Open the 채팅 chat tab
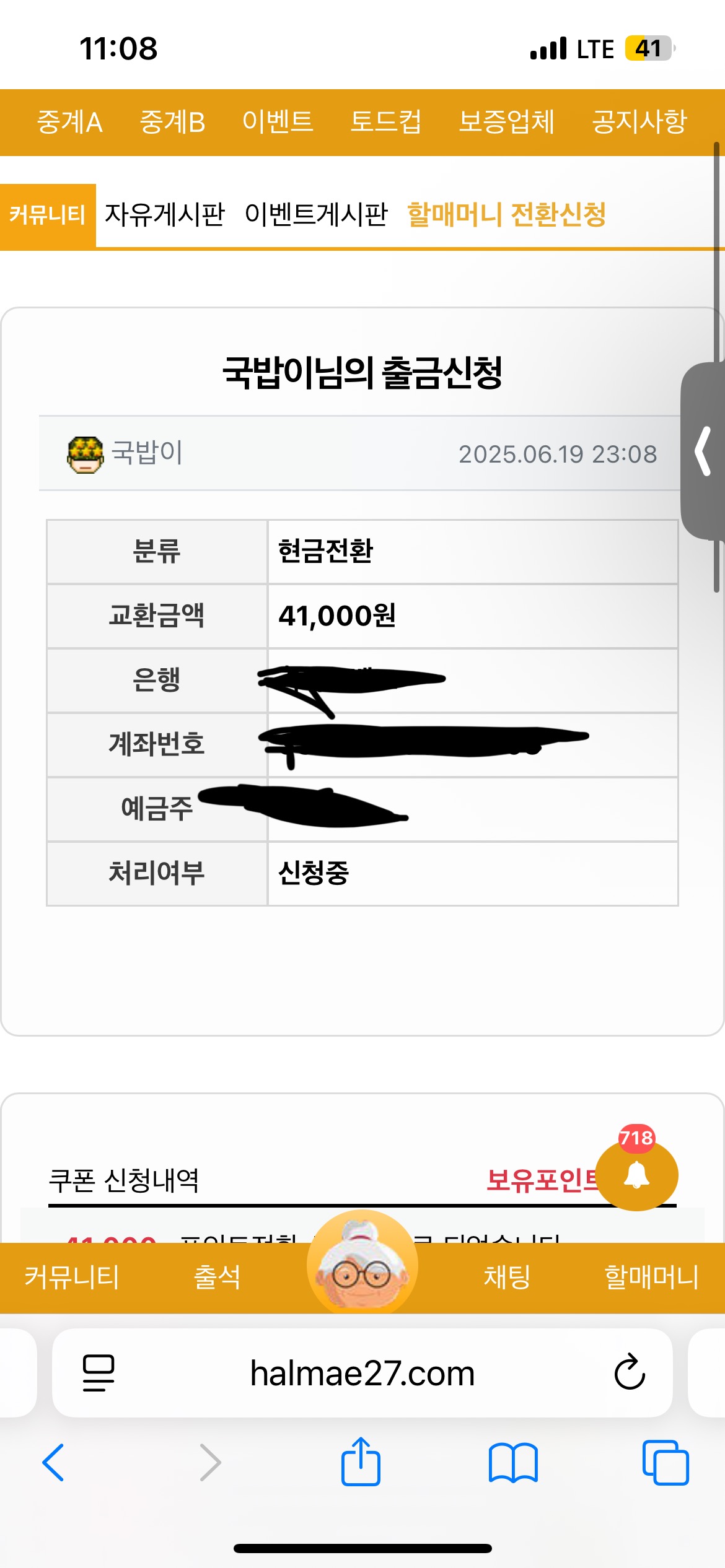The width and height of the screenshot is (725, 1568). coord(507,1277)
